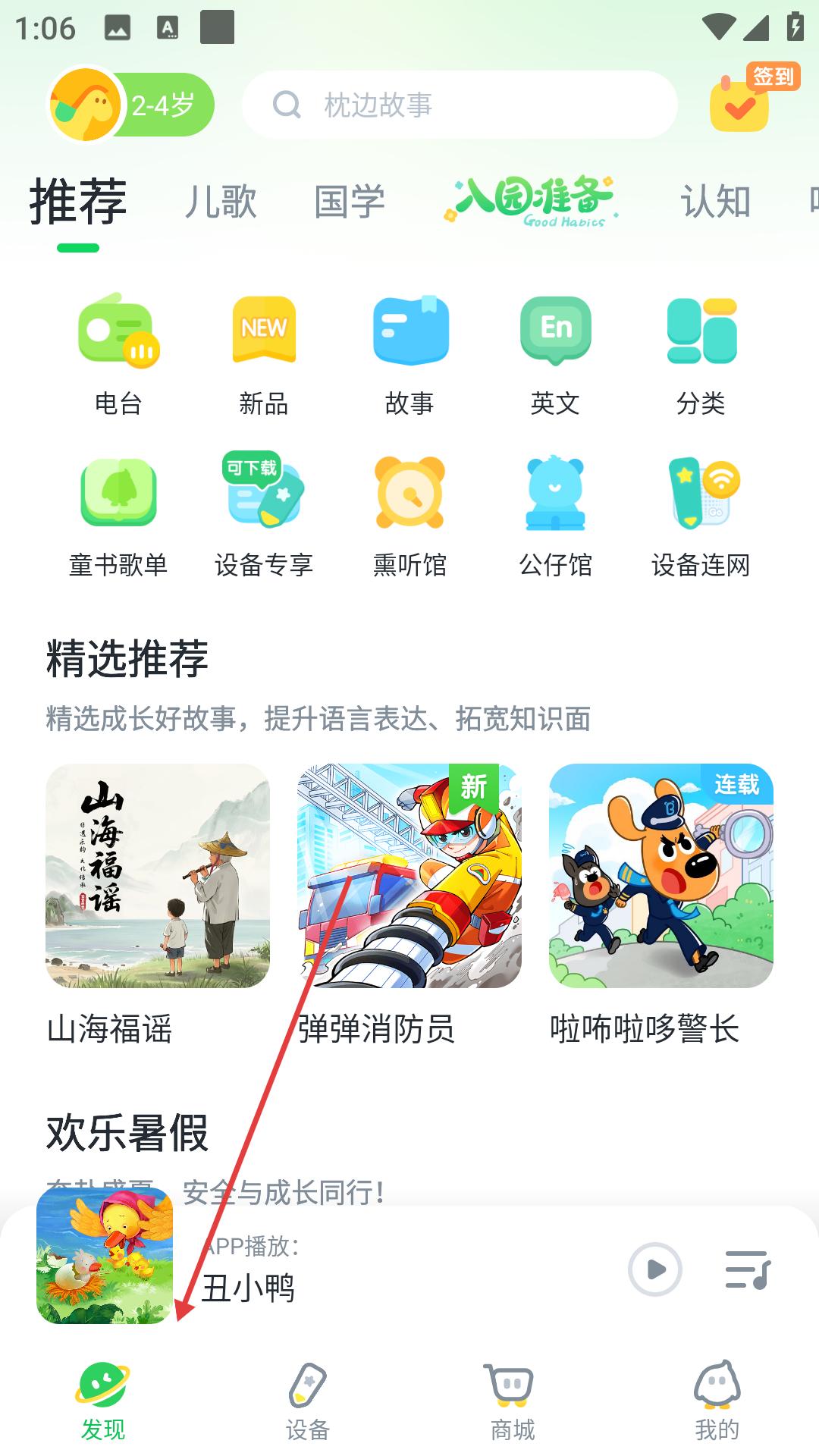
Task: Switch to the 国学 tab
Action: click(x=350, y=202)
